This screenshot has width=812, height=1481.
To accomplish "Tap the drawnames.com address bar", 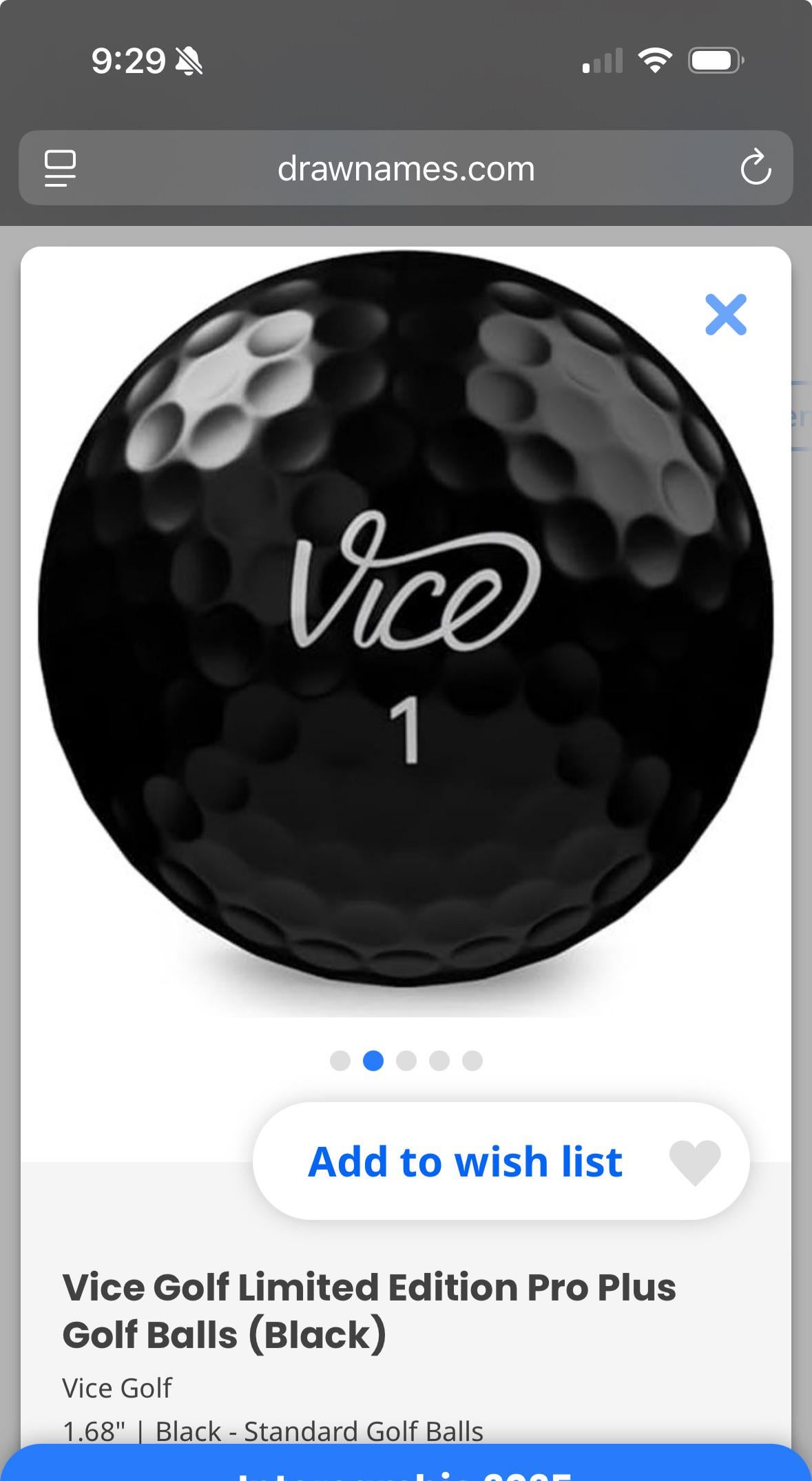I will (x=406, y=168).
